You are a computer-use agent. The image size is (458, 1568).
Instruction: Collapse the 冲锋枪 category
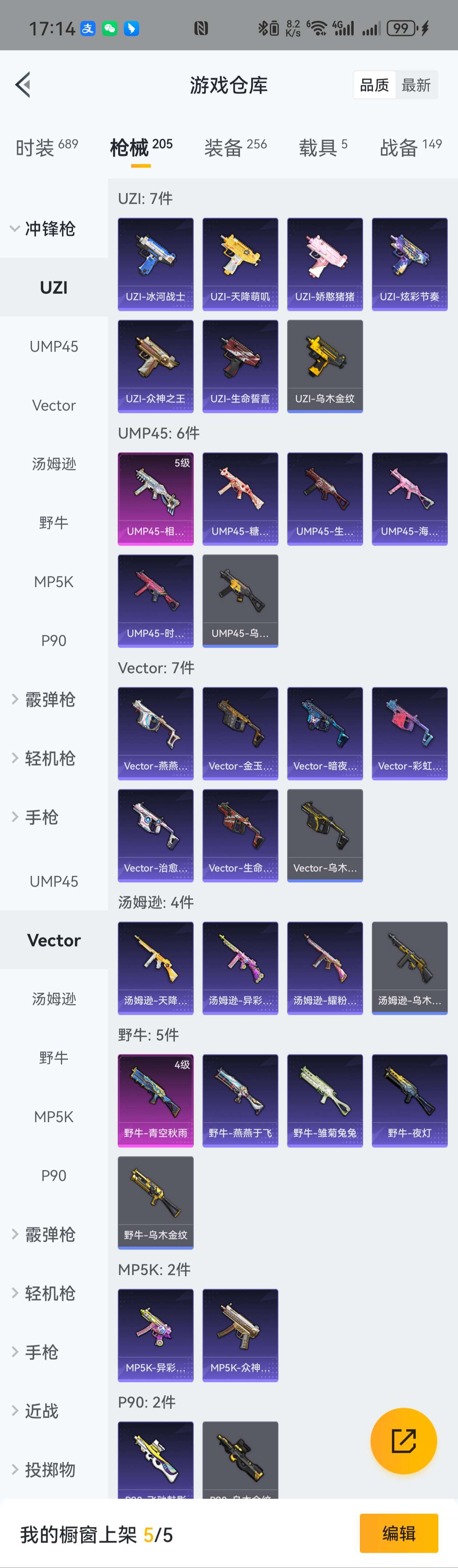click(x=43, y=229)
